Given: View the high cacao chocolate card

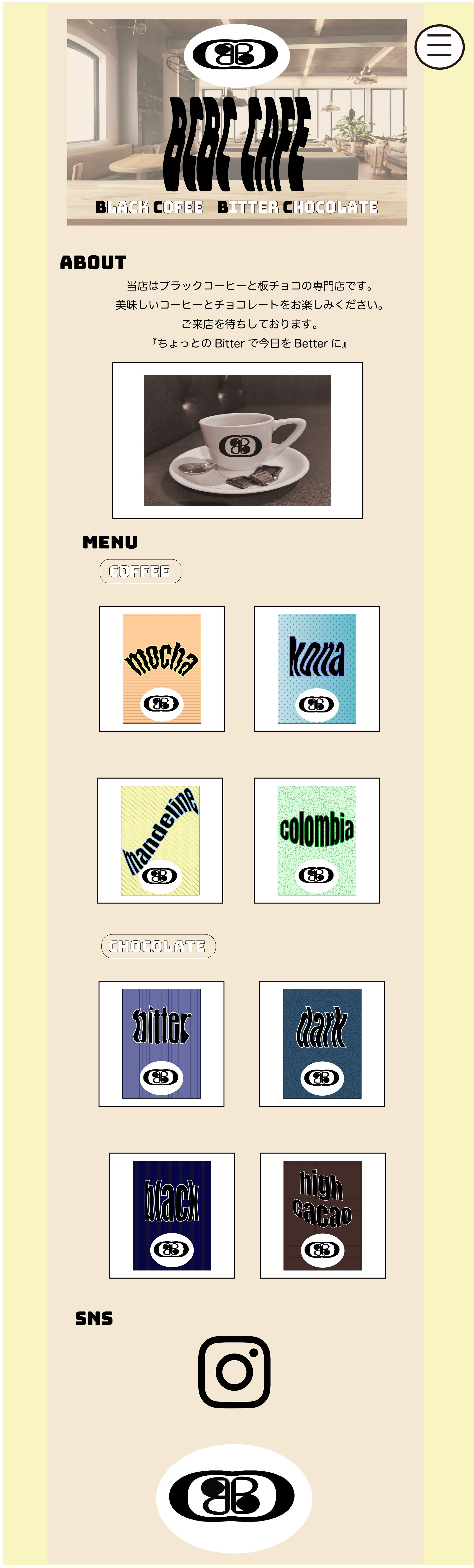Looking at the screenshot, I should point(323,1215).
